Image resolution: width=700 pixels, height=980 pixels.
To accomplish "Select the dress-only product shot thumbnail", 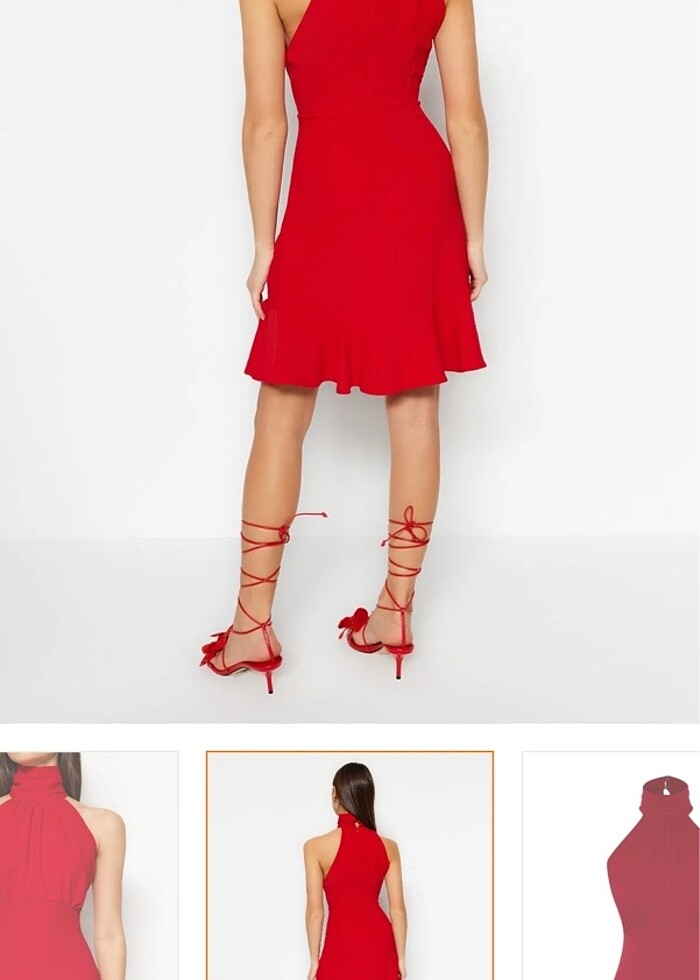I will tap(612, 866).
